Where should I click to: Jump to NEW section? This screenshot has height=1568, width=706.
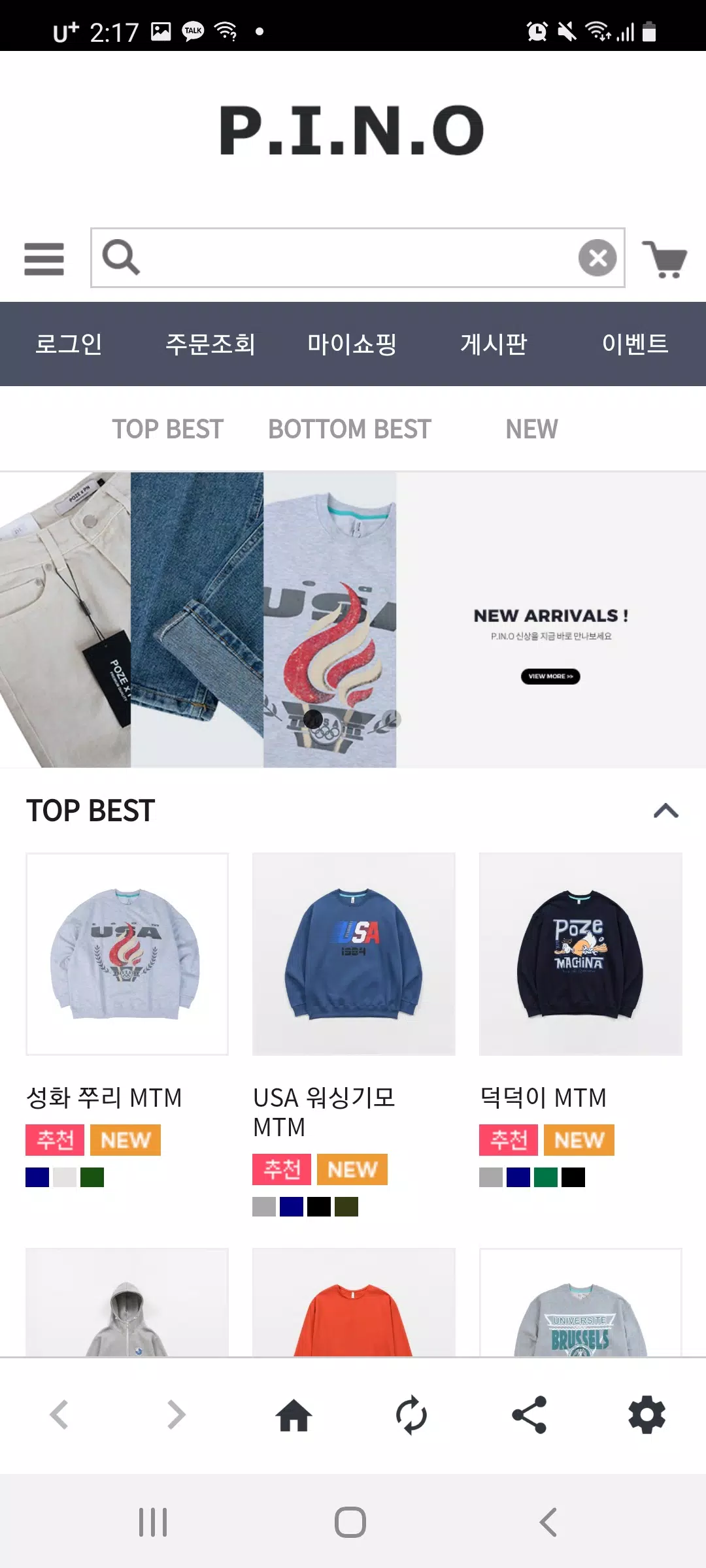coord(531,429)
